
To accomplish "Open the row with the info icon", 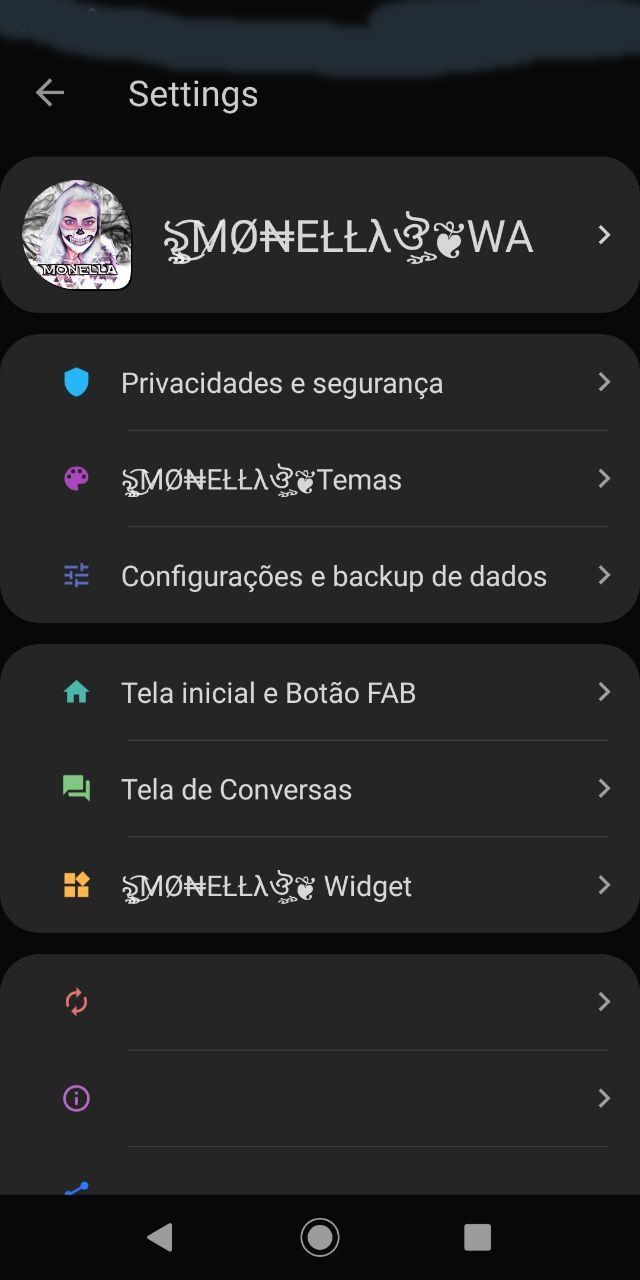I will coord(320,1099).
